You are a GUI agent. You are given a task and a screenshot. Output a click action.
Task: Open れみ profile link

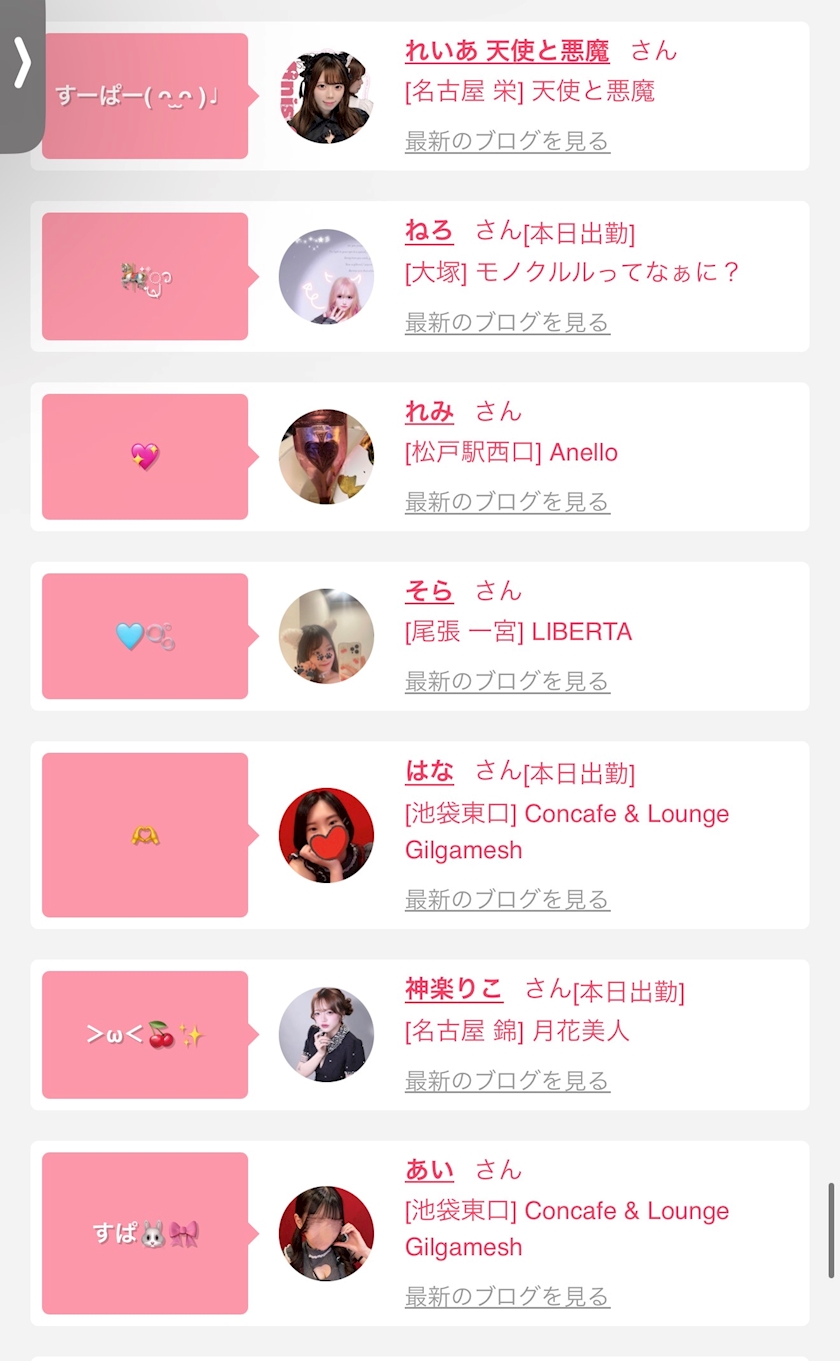pos(429,411)
